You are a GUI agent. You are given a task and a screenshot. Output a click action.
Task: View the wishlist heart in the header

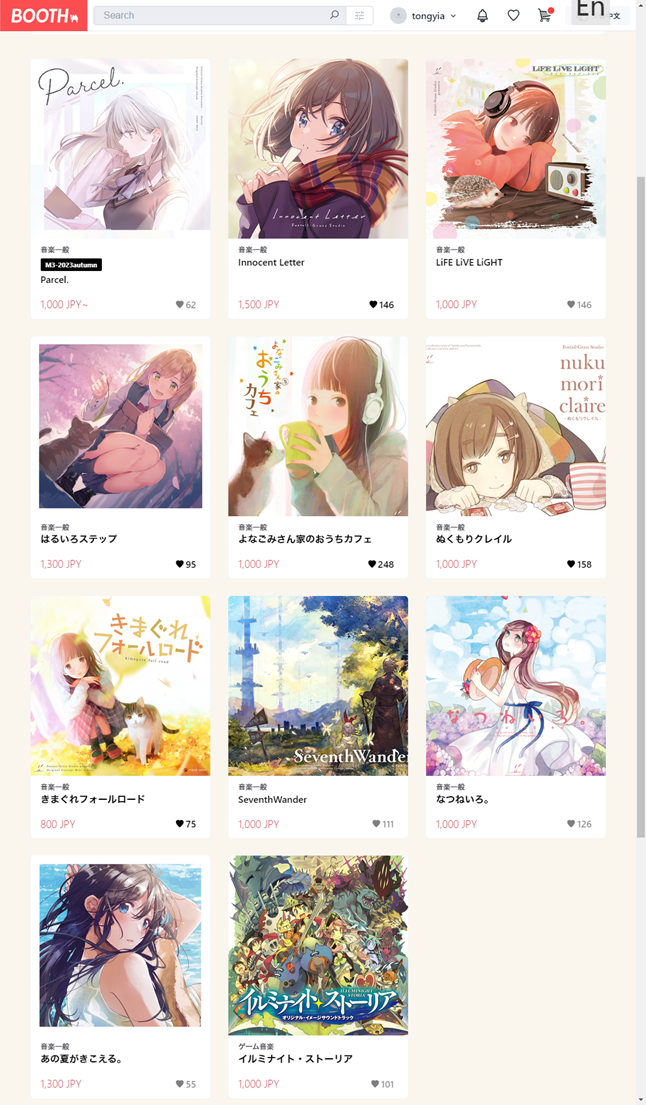point(513,16)
